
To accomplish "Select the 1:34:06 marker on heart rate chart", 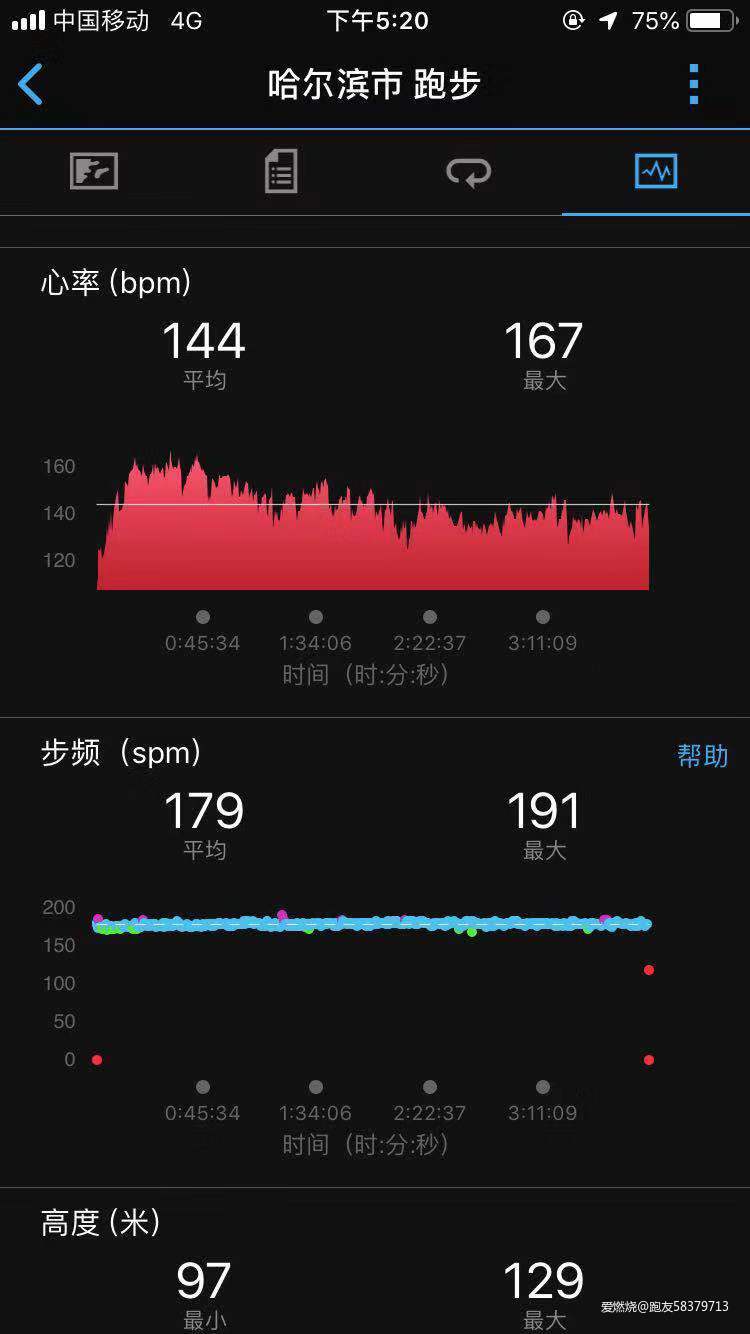I will (x=316, y=617).
